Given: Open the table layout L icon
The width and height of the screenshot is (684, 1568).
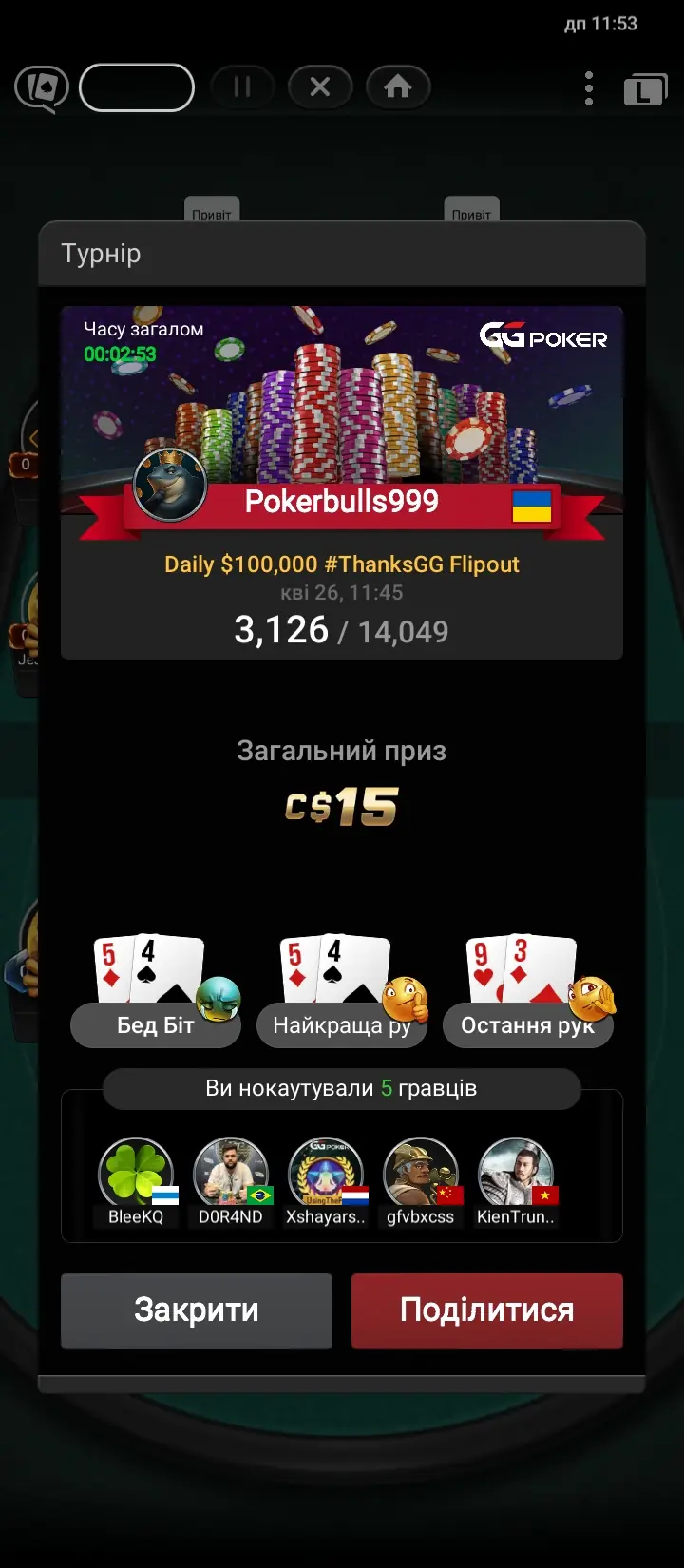Looking at the screenshot, I should tap(645, 90).
